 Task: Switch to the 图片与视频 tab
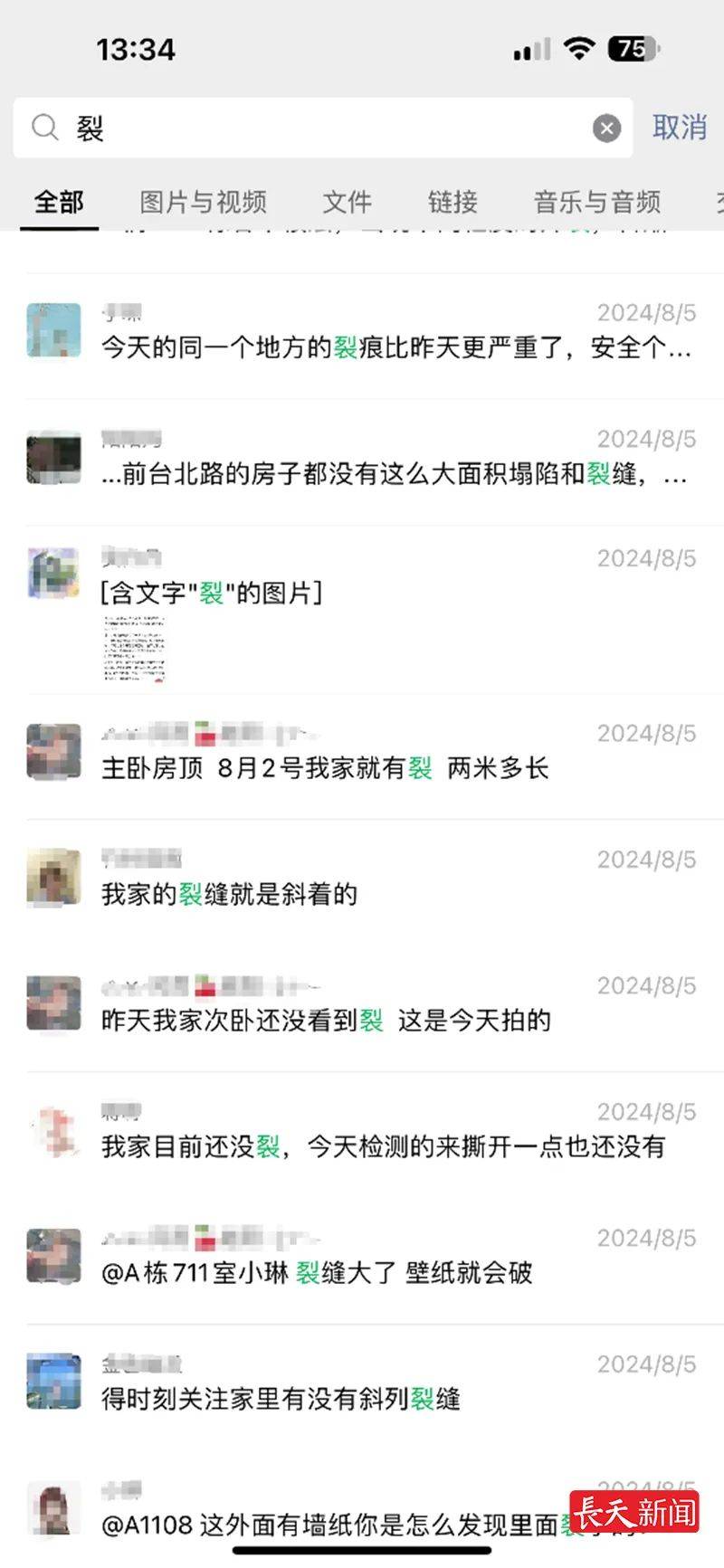pyautogui.click(x=203, y=202)
